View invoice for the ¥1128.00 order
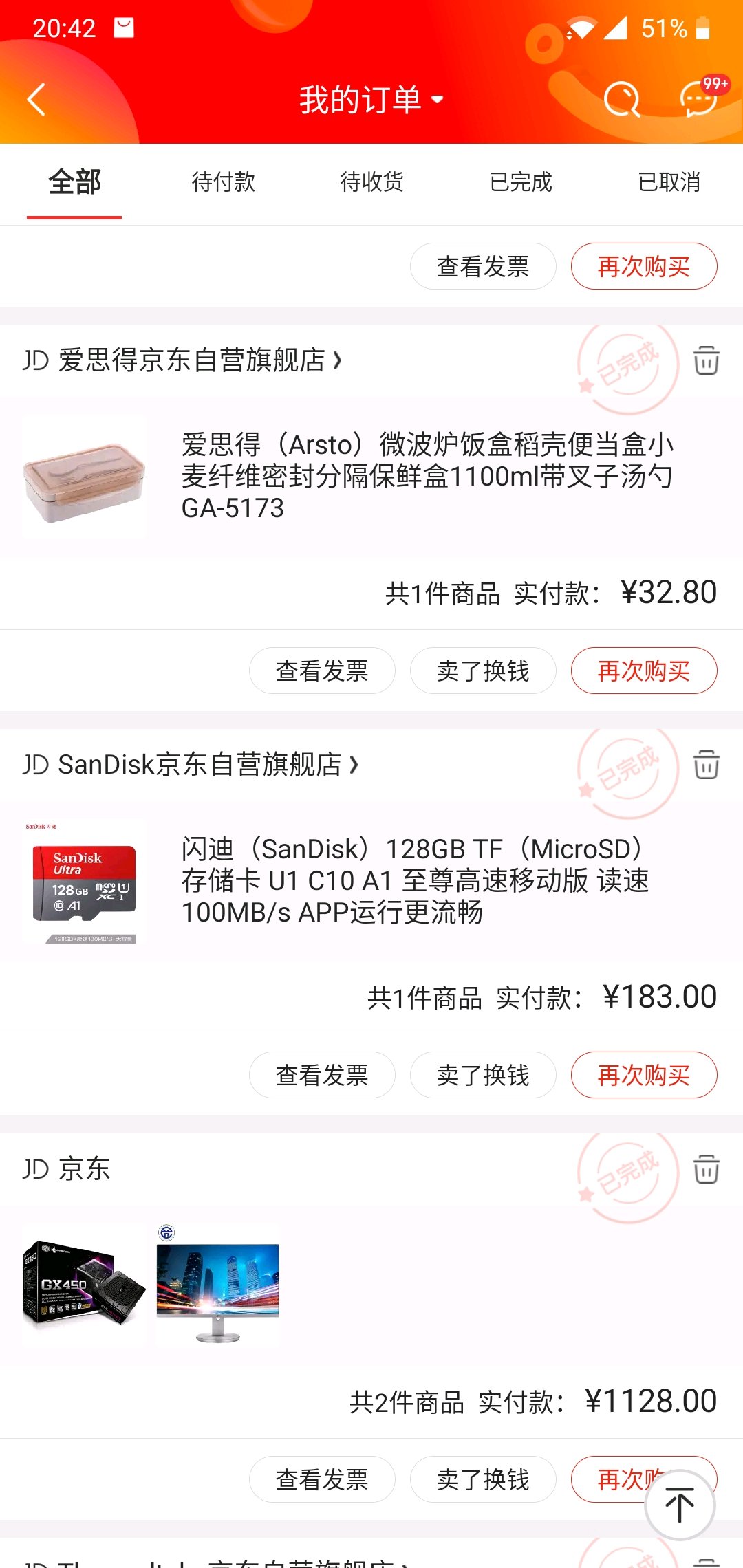743x1568 pixels. pos(322,1479)
